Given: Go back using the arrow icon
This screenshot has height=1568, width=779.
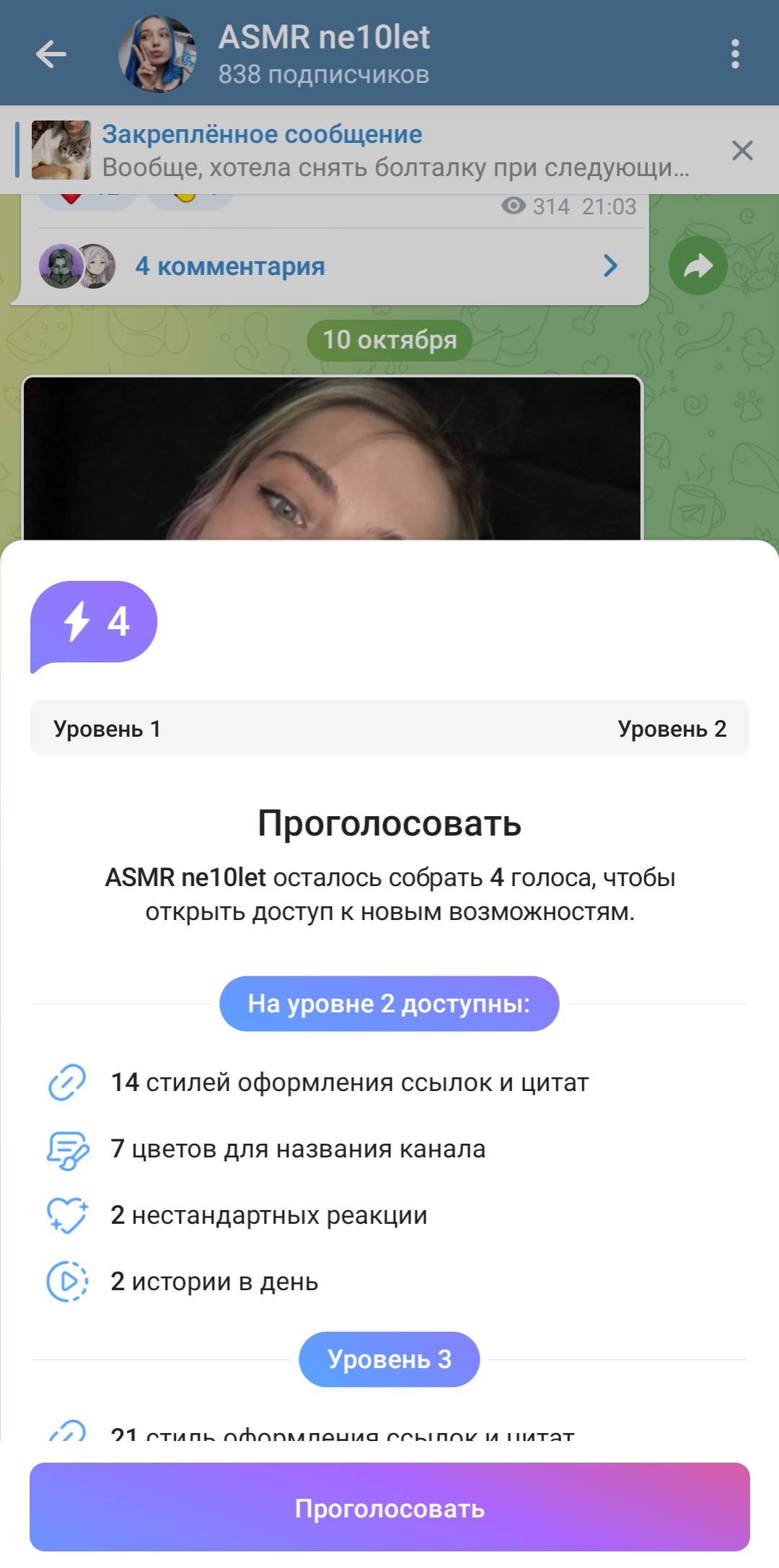Looking at the screenshot, I should [x=51, y=54].
